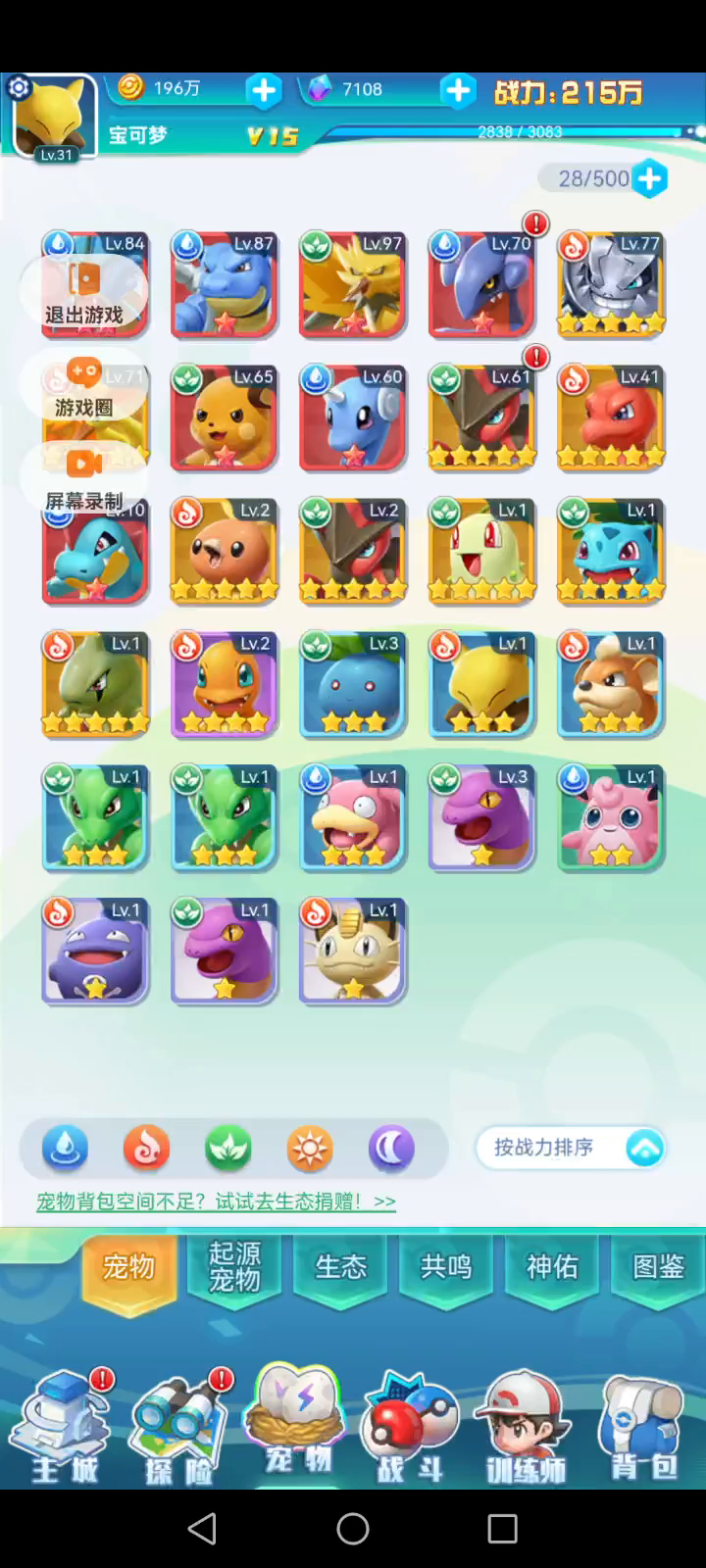Open the Lv.1 Meowth pet card

pyautogui.click(x=353, y=951)
